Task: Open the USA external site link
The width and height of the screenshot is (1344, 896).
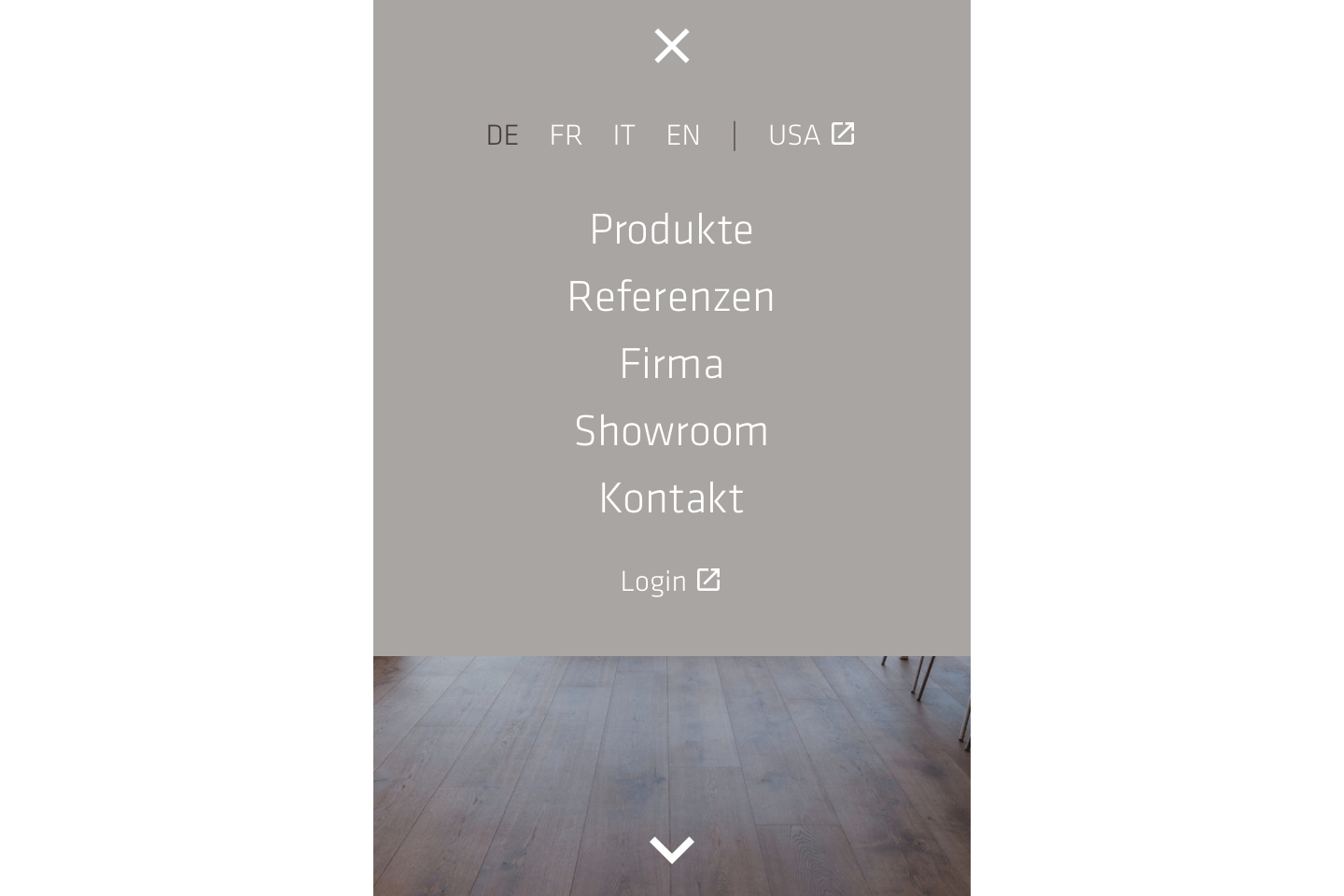Action: point(810,135)
